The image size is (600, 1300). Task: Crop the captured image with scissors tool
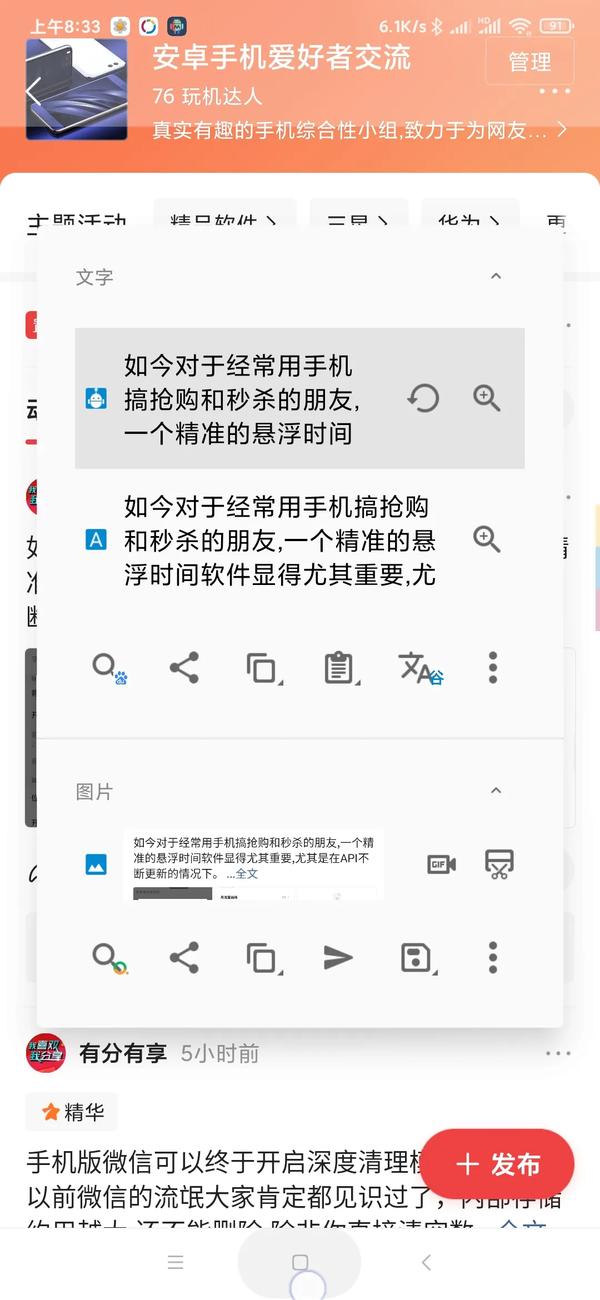499,864
